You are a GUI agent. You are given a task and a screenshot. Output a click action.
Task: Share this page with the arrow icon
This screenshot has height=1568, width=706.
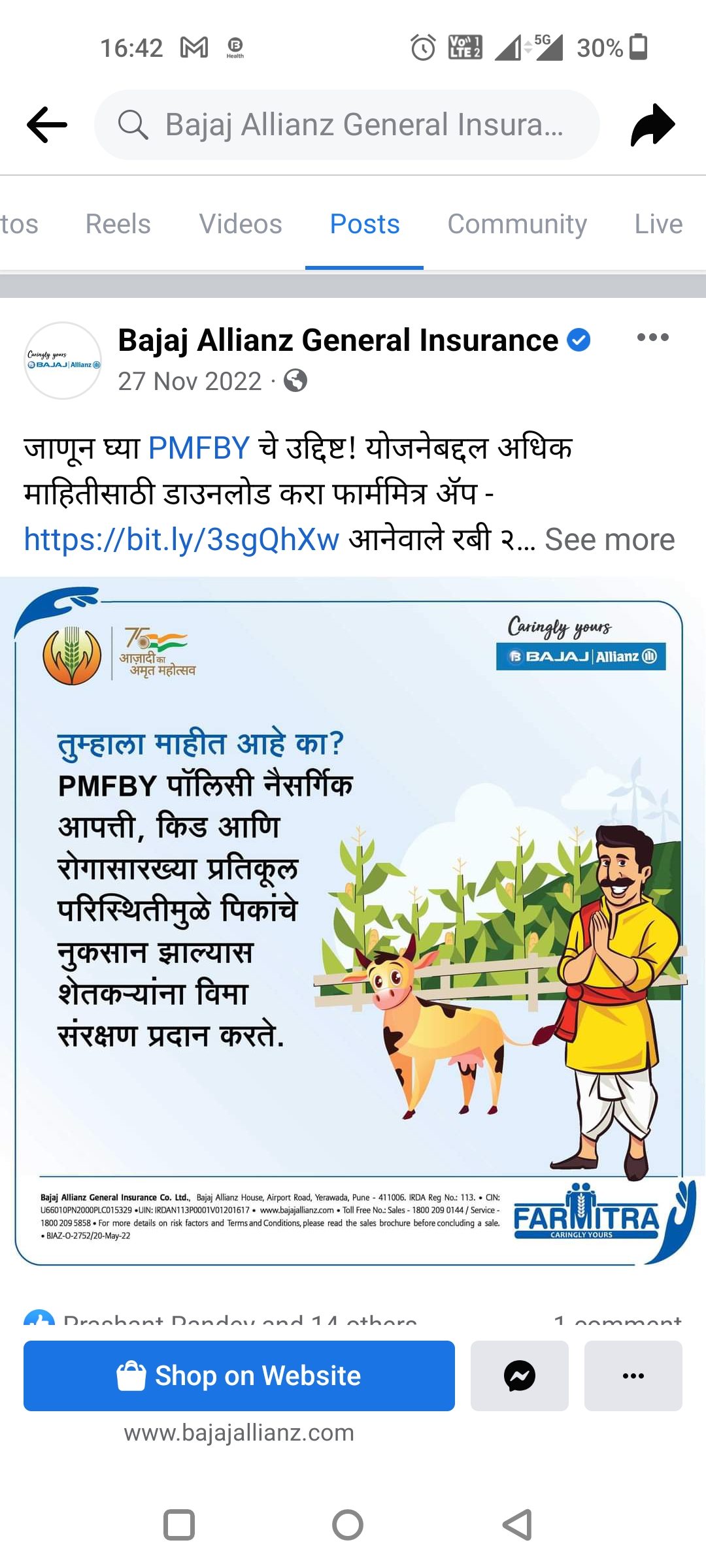(652, 124)
